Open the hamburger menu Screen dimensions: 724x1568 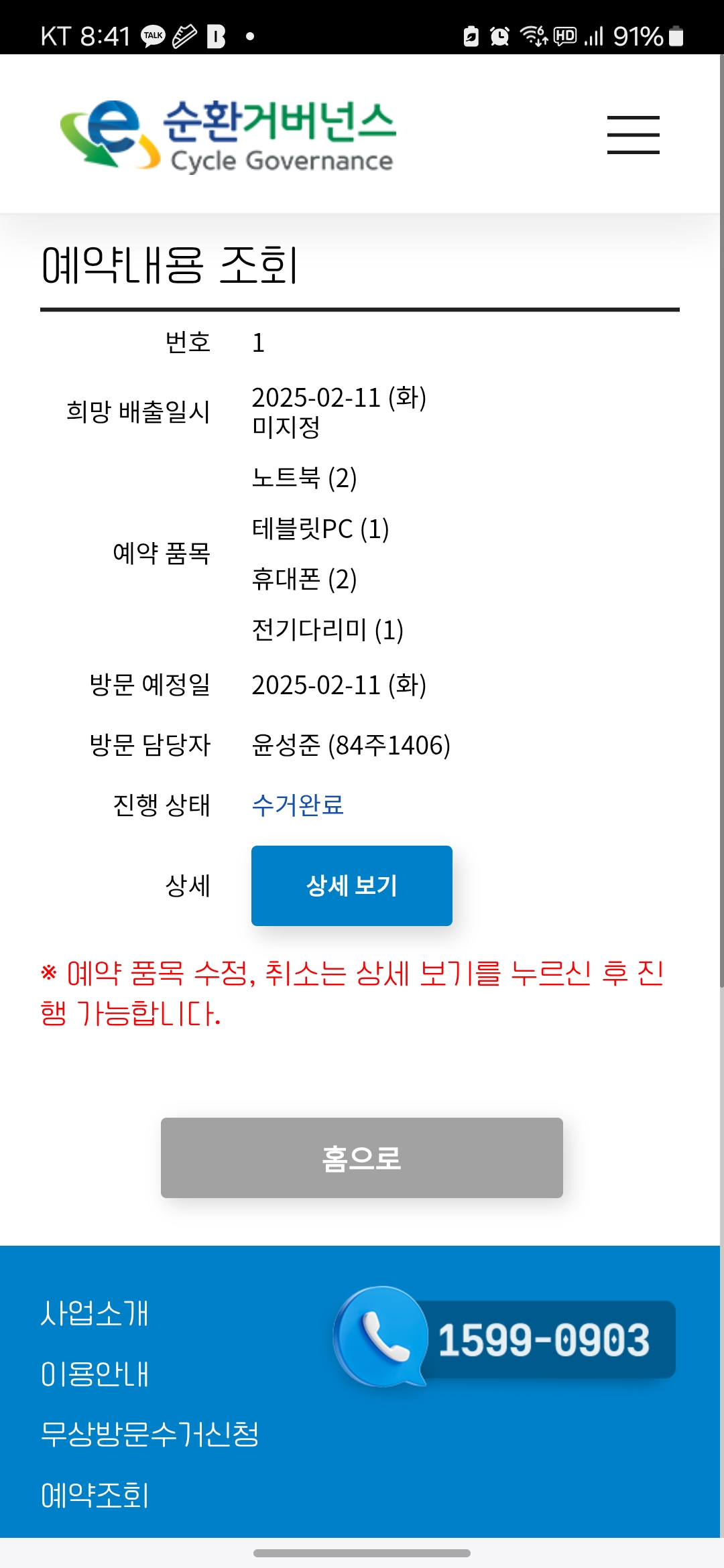click(x=633, y=134)
